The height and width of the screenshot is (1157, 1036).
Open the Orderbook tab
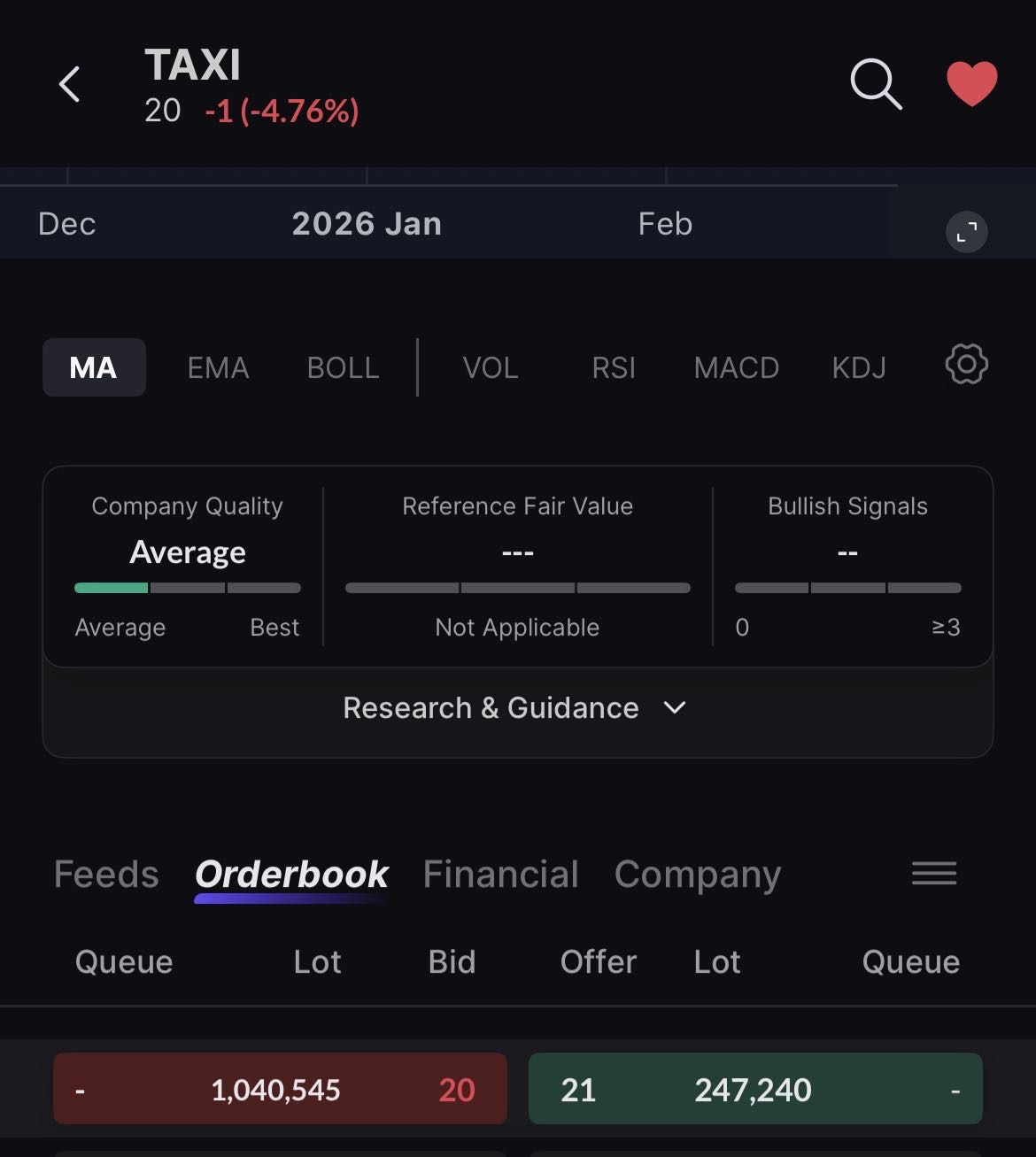(291, 875)
